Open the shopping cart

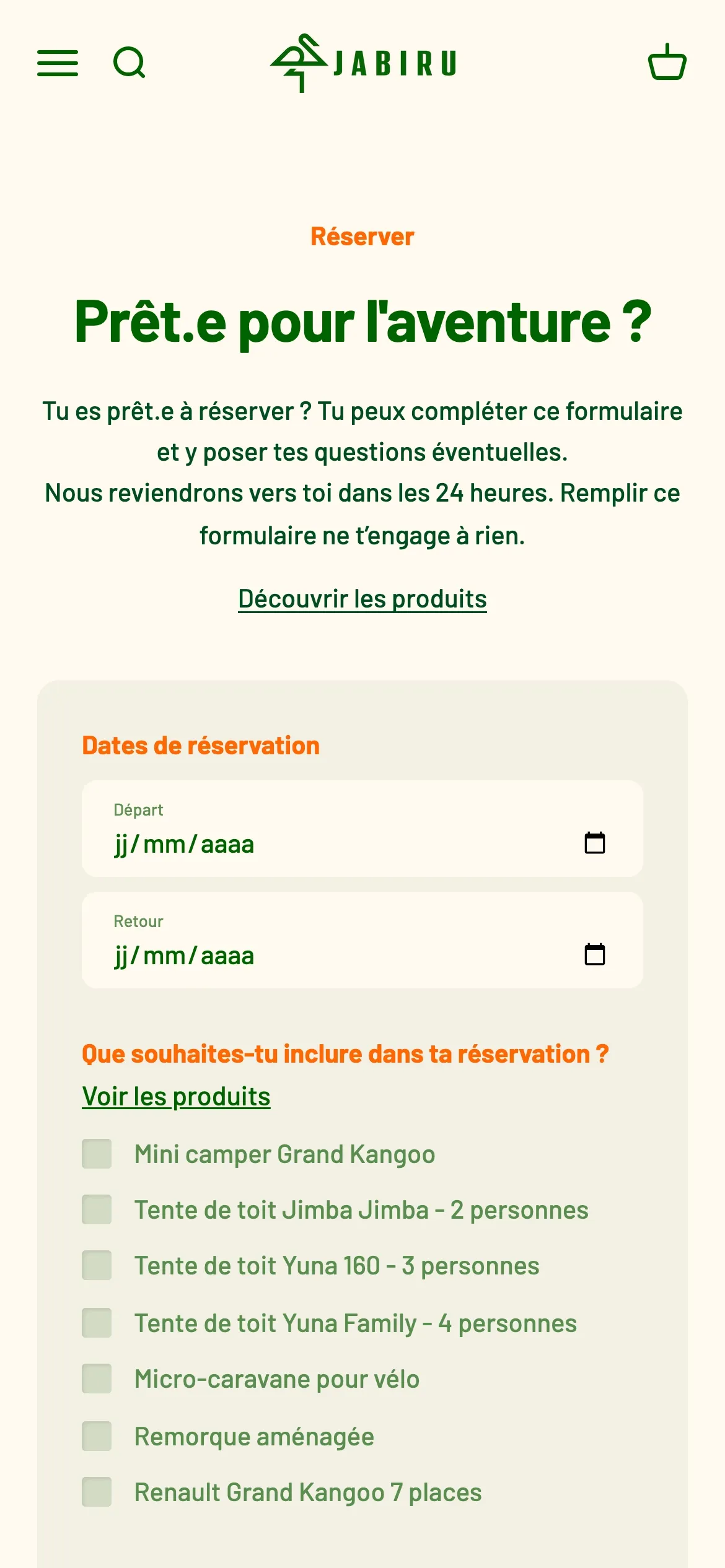[x=667, y=62]
